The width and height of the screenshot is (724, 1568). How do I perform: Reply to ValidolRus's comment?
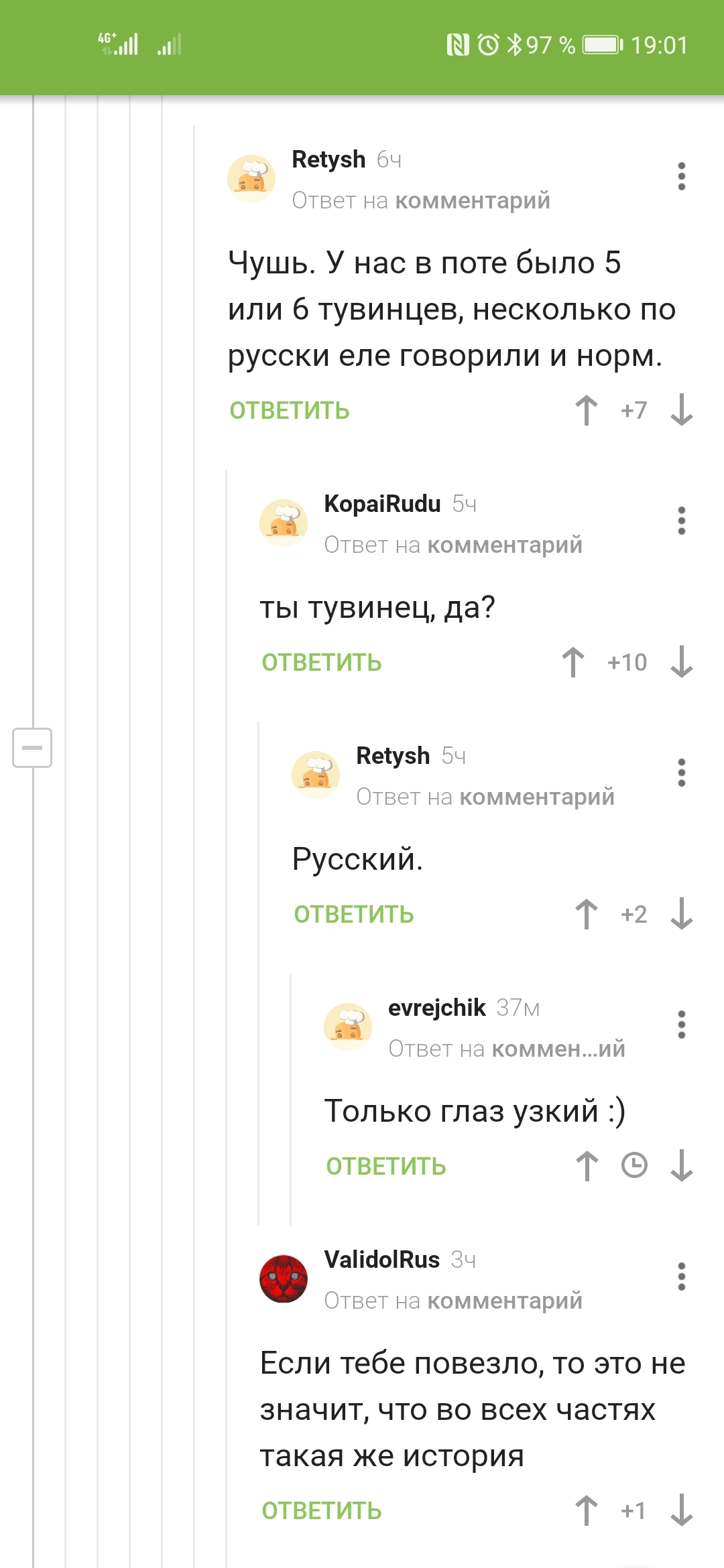click(322, 1511)
